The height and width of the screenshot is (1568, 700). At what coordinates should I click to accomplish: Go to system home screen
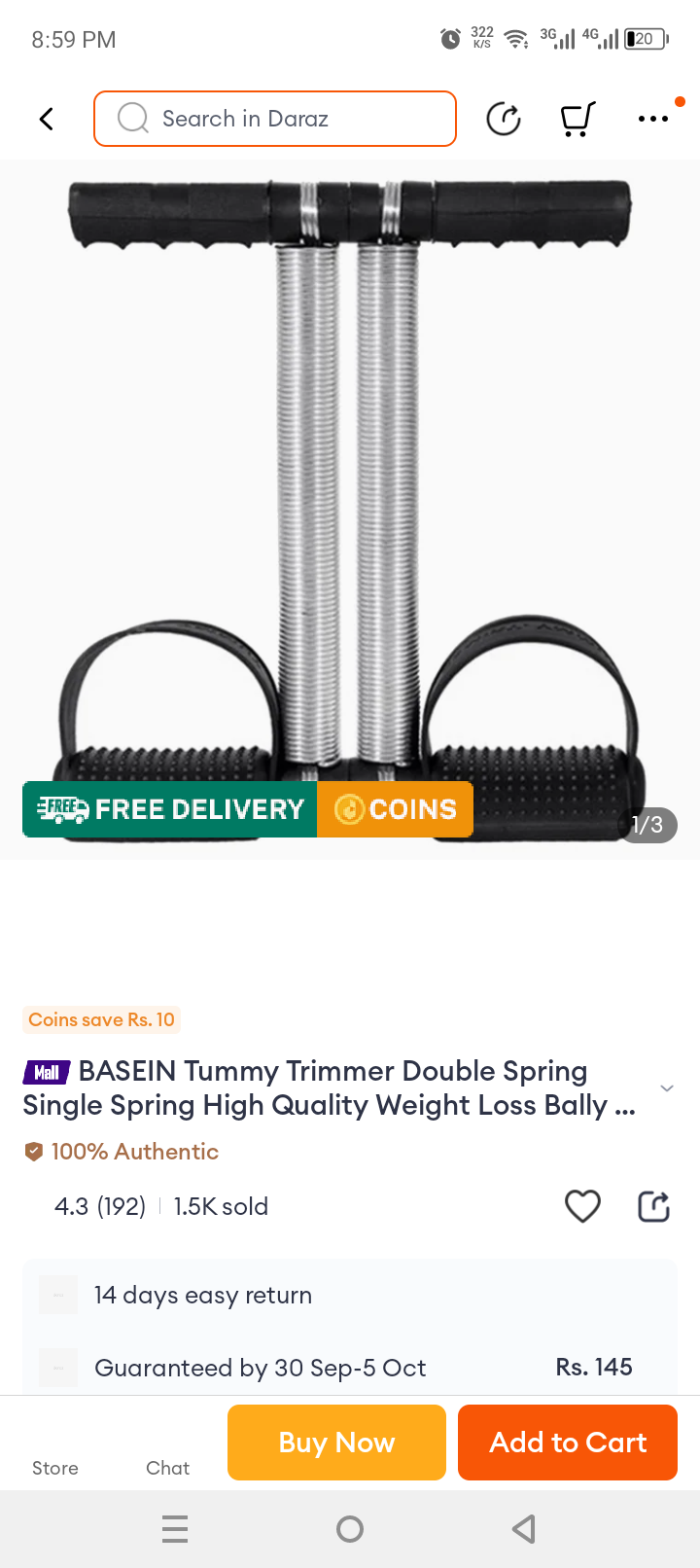[x=350, y=1529]
